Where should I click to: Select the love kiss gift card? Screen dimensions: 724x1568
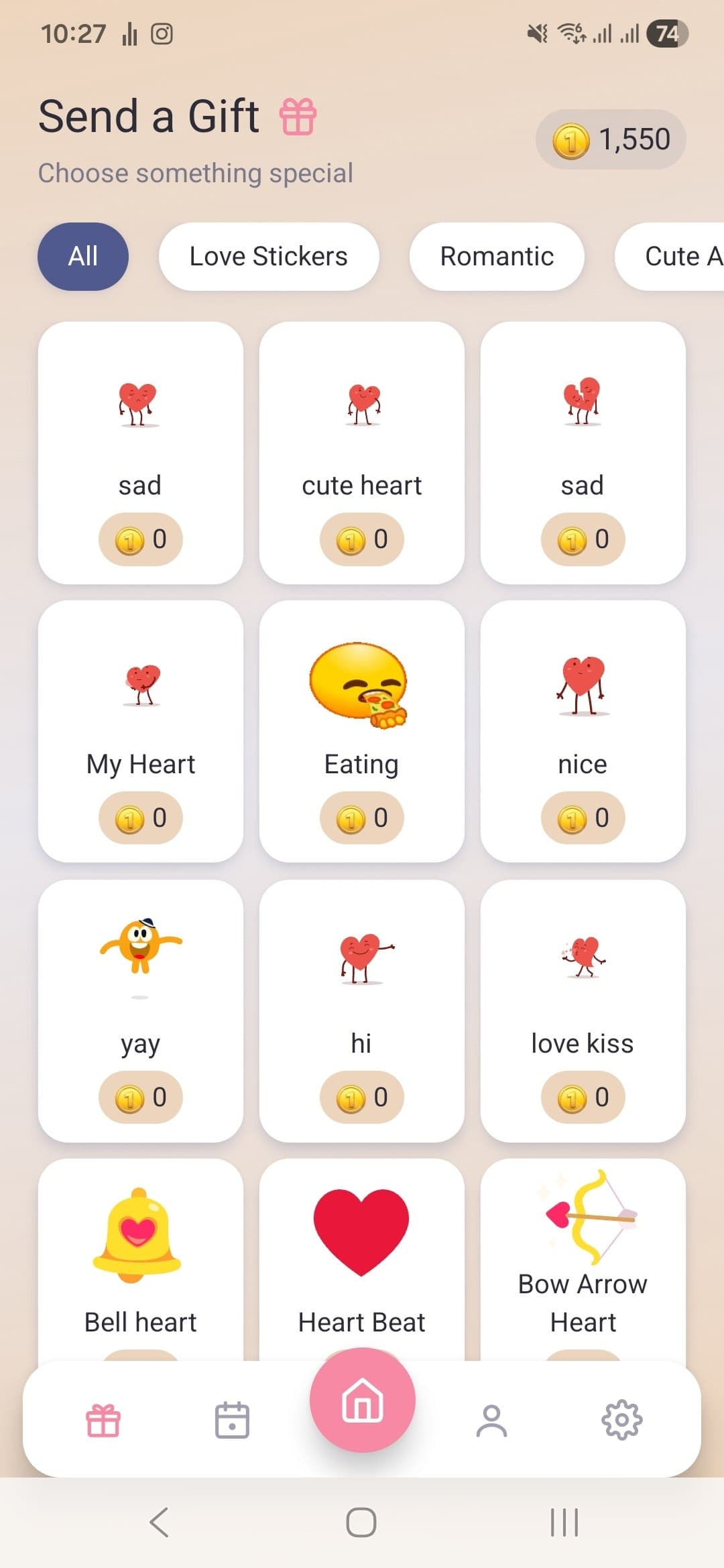click(582, 1010)
